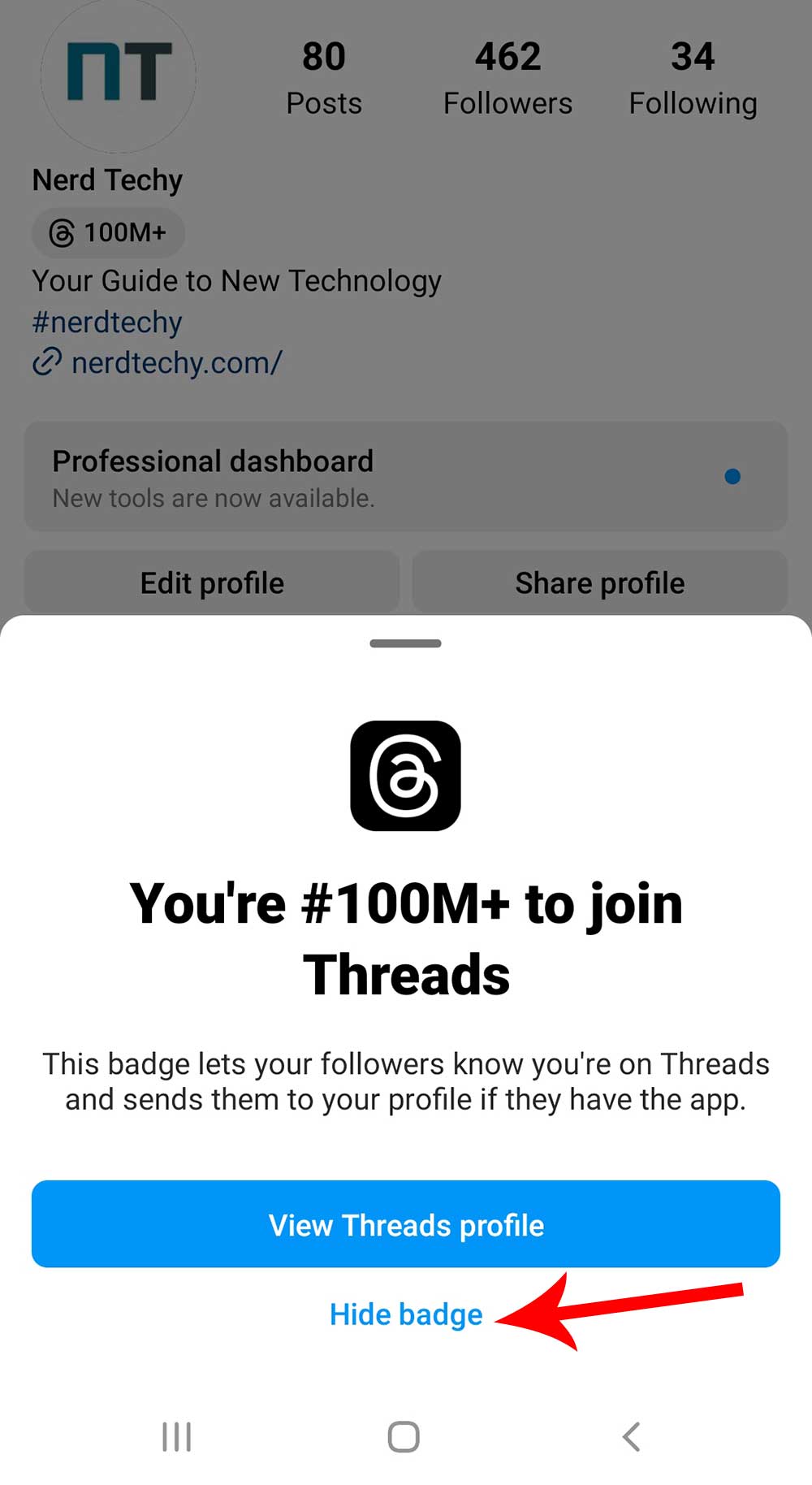The image size is (812, 1485).
Task: Select the Share profile option
Action: coord(598,582)
